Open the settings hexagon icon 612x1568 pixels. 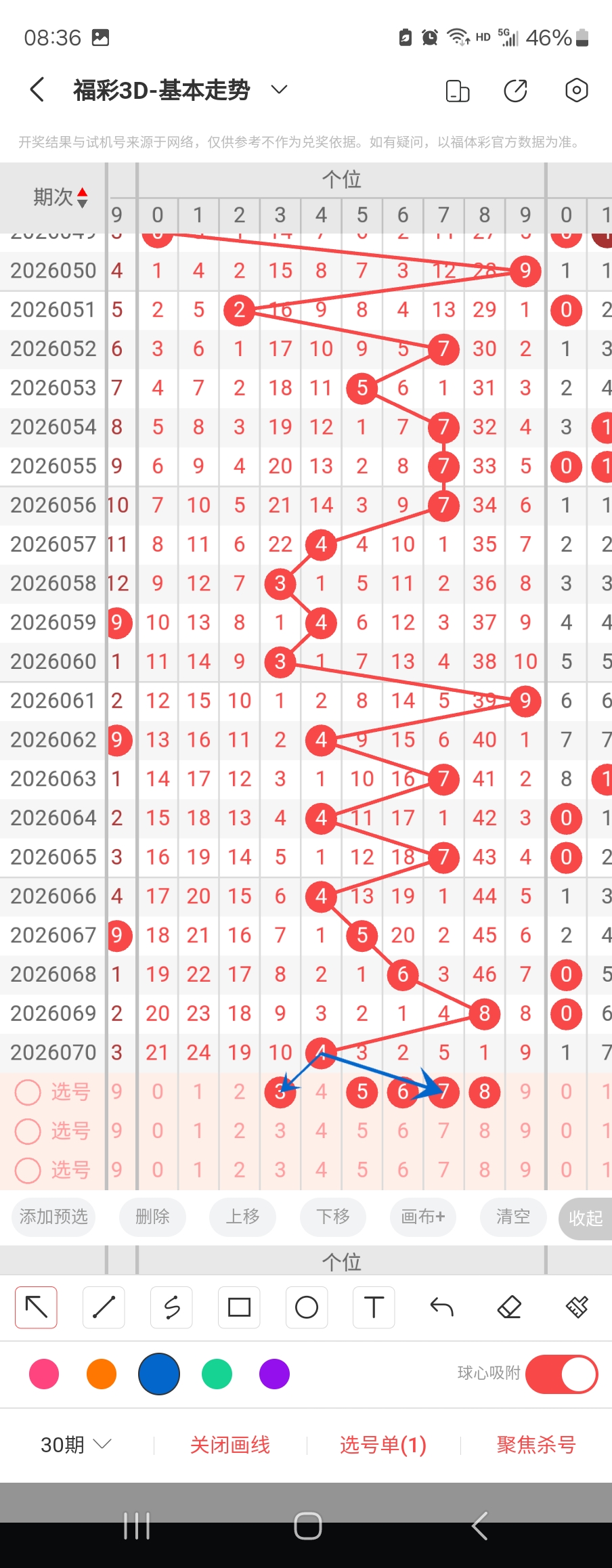point(576,90)
